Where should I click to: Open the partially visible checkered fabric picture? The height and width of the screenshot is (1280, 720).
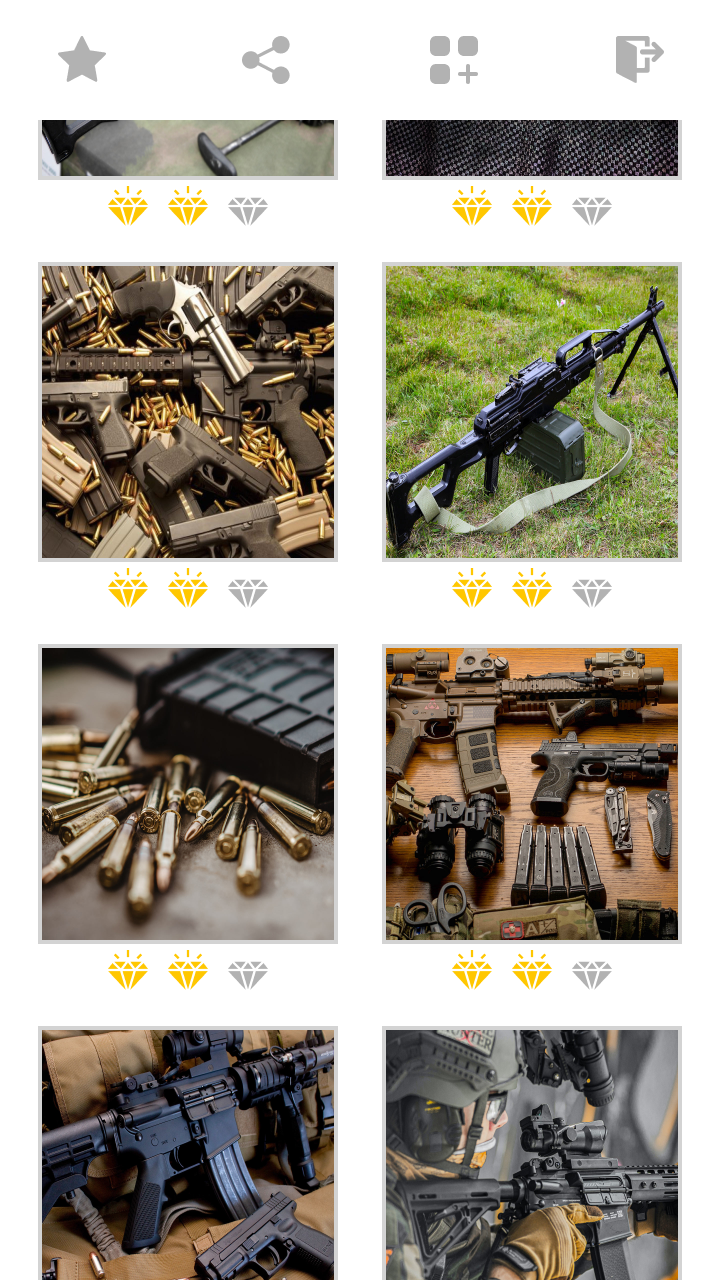click(532, 148)
